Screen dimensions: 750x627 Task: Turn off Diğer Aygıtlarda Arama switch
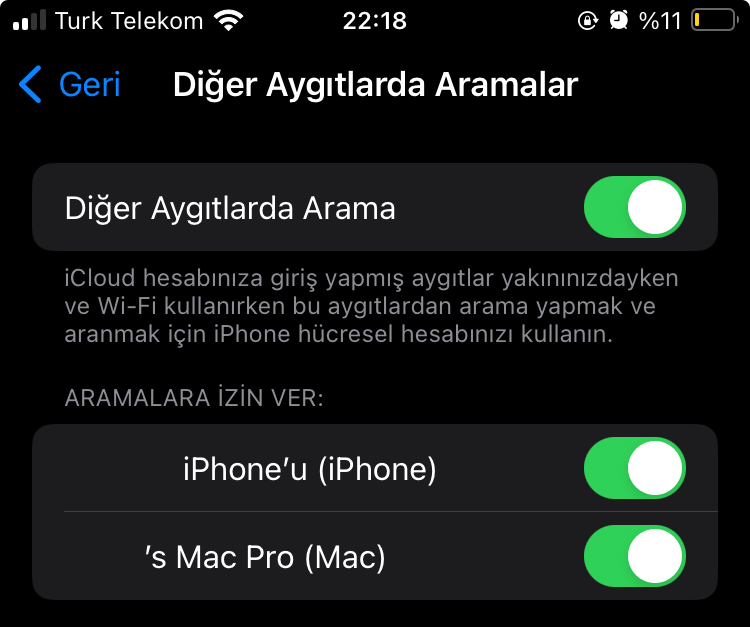click(x=635, y=208)
